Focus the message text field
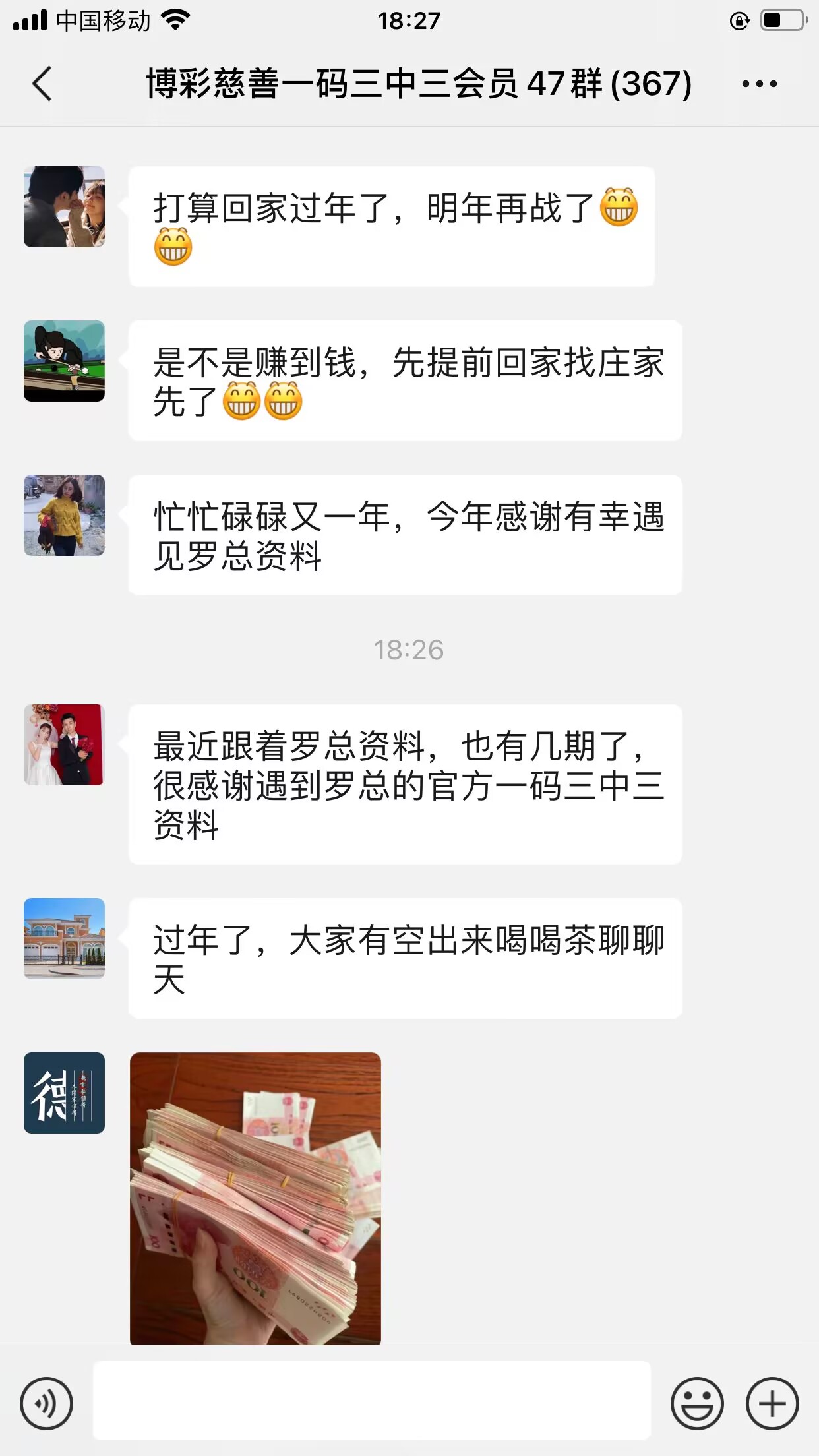819x1456 pixels. tap(371, 1400)
